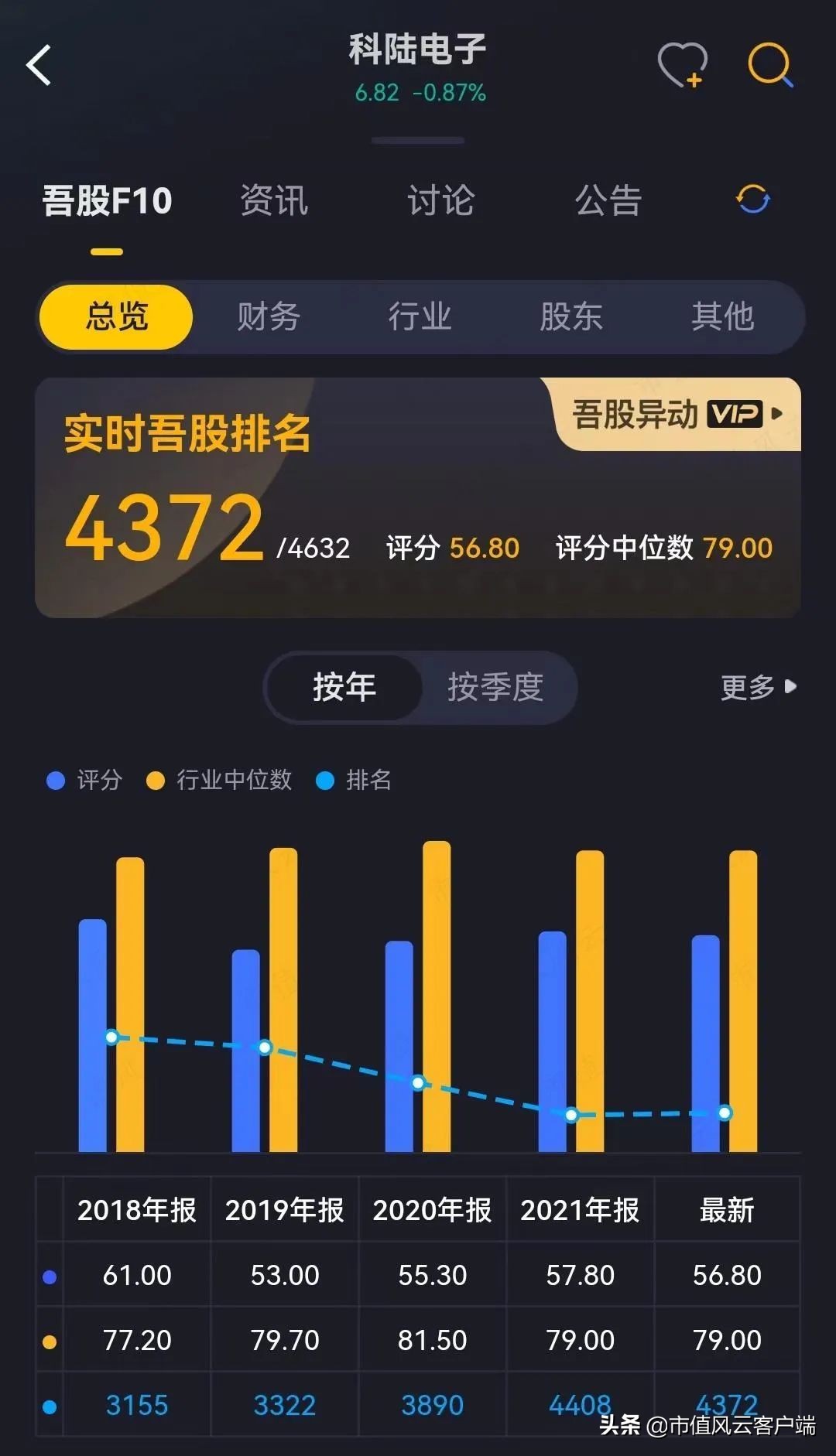Expand the 更多 chart options

coord(748,686)
